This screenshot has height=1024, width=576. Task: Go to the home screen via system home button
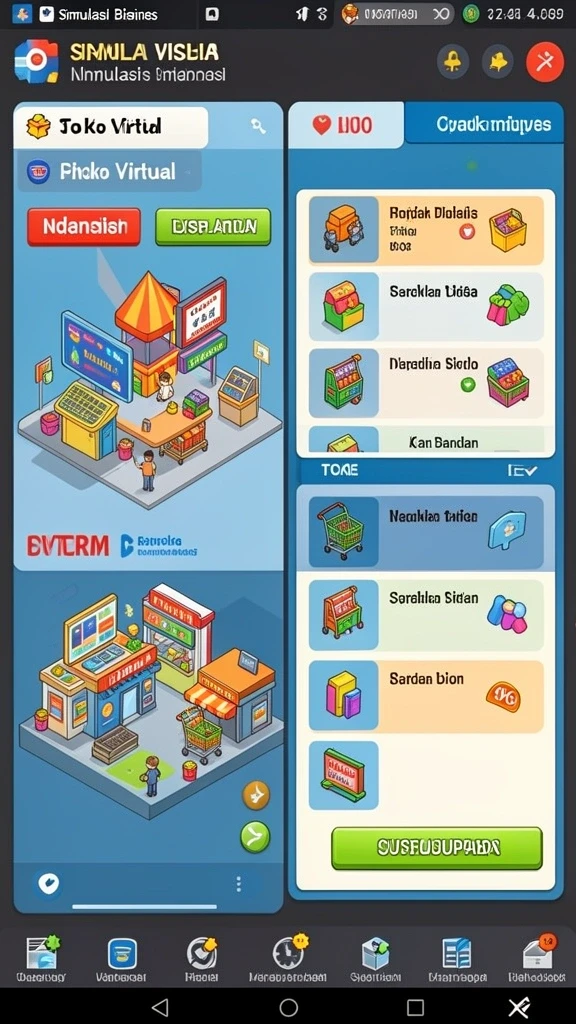[x=288, y=1007]
